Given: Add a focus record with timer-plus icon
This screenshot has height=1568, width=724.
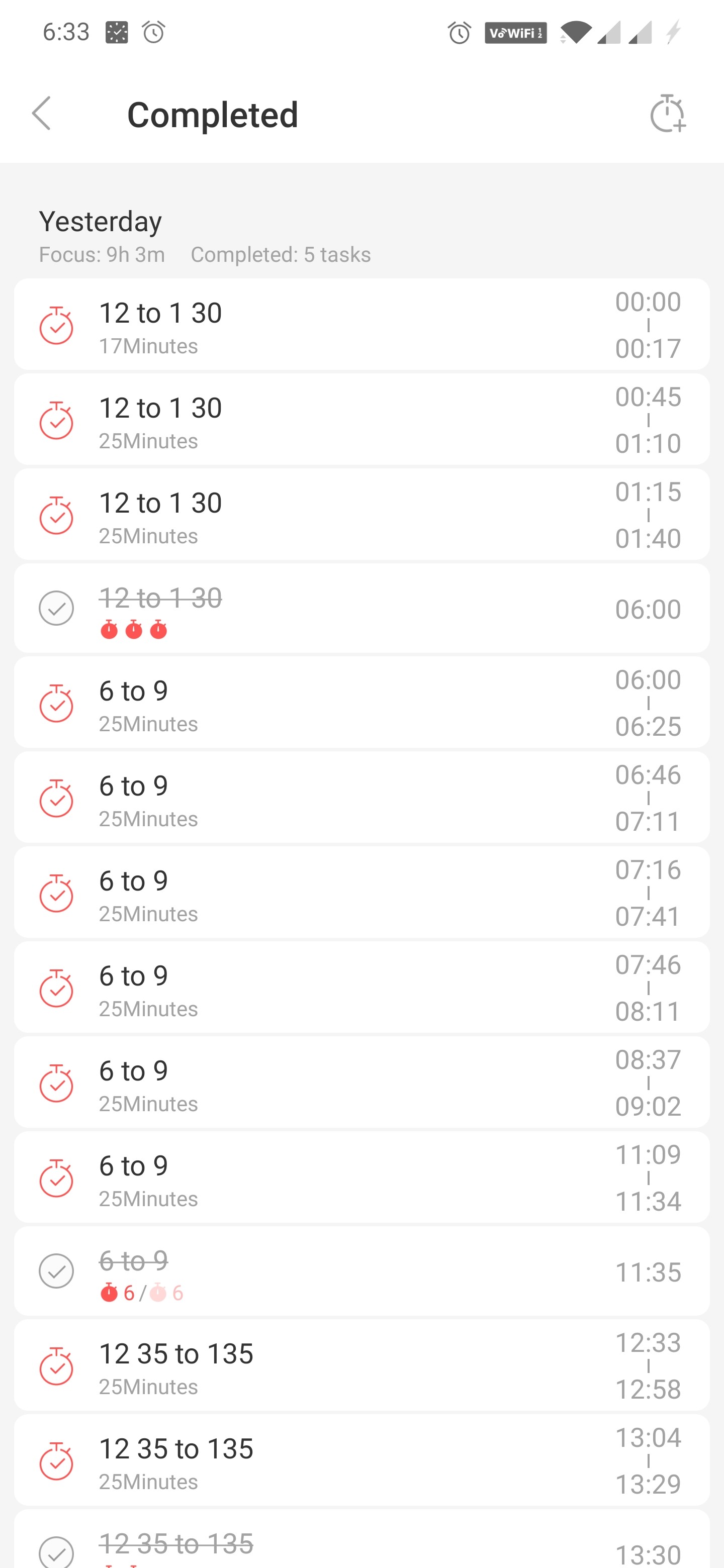Looking at the screenshot, I should (x=667, y=114).
